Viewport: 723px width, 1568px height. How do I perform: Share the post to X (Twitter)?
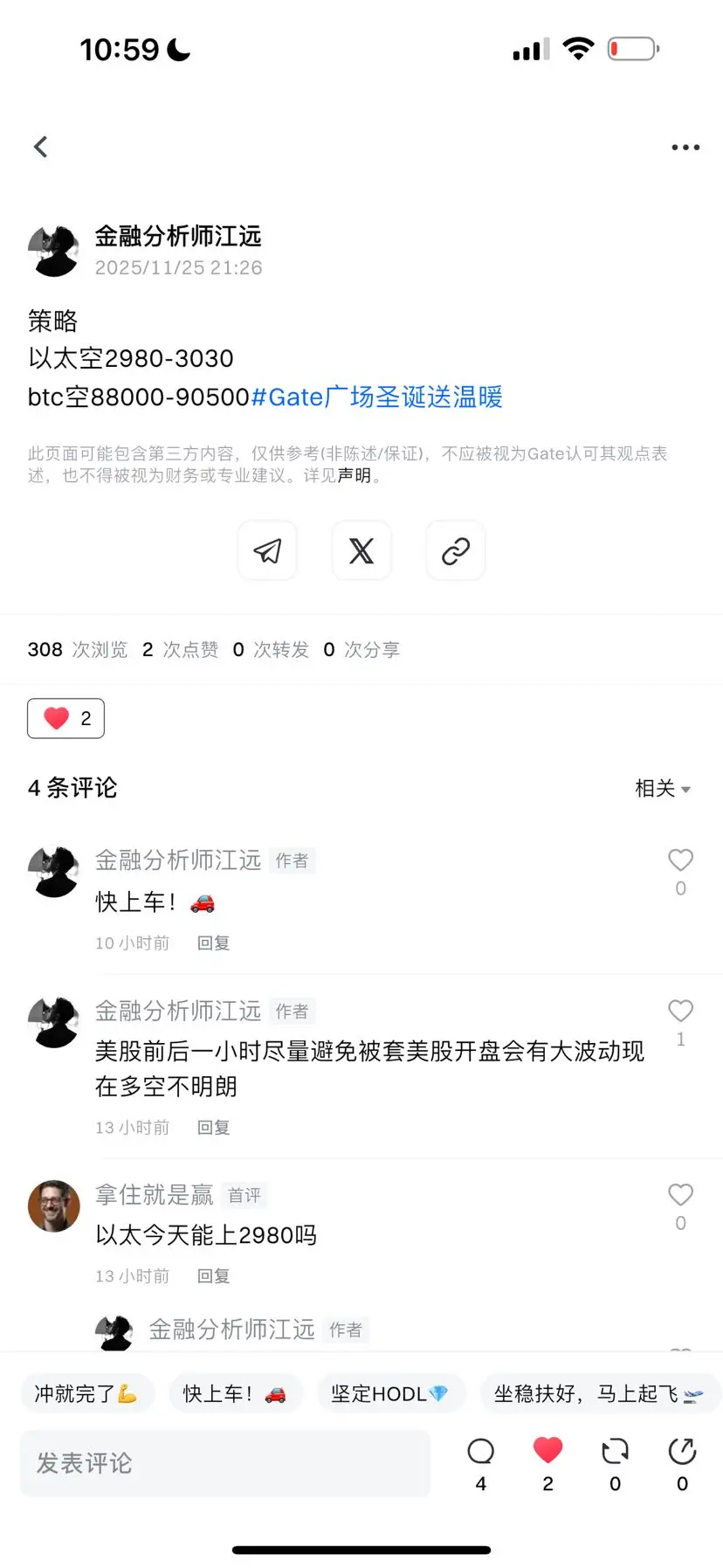click(361, 550)
